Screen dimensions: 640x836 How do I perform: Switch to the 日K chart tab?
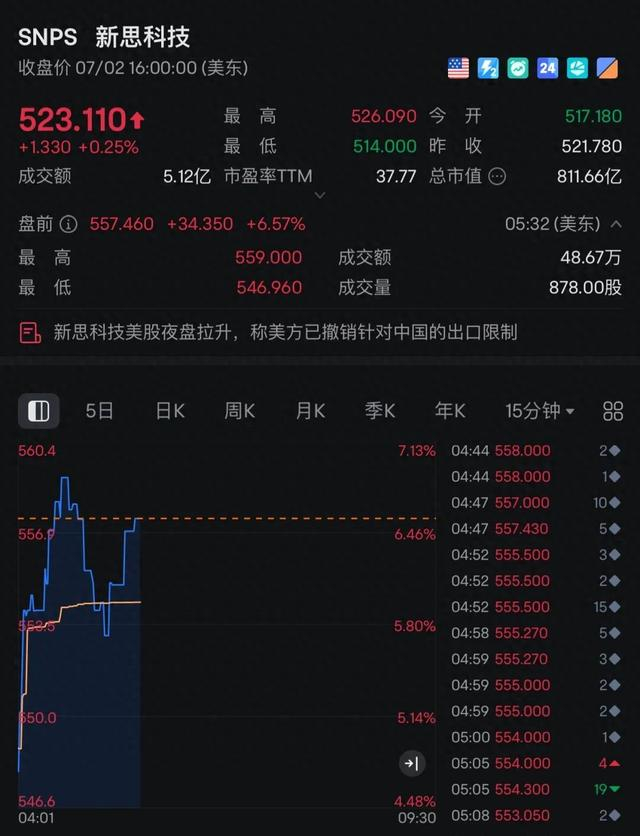pyautogui.click(x=170, y=411)
